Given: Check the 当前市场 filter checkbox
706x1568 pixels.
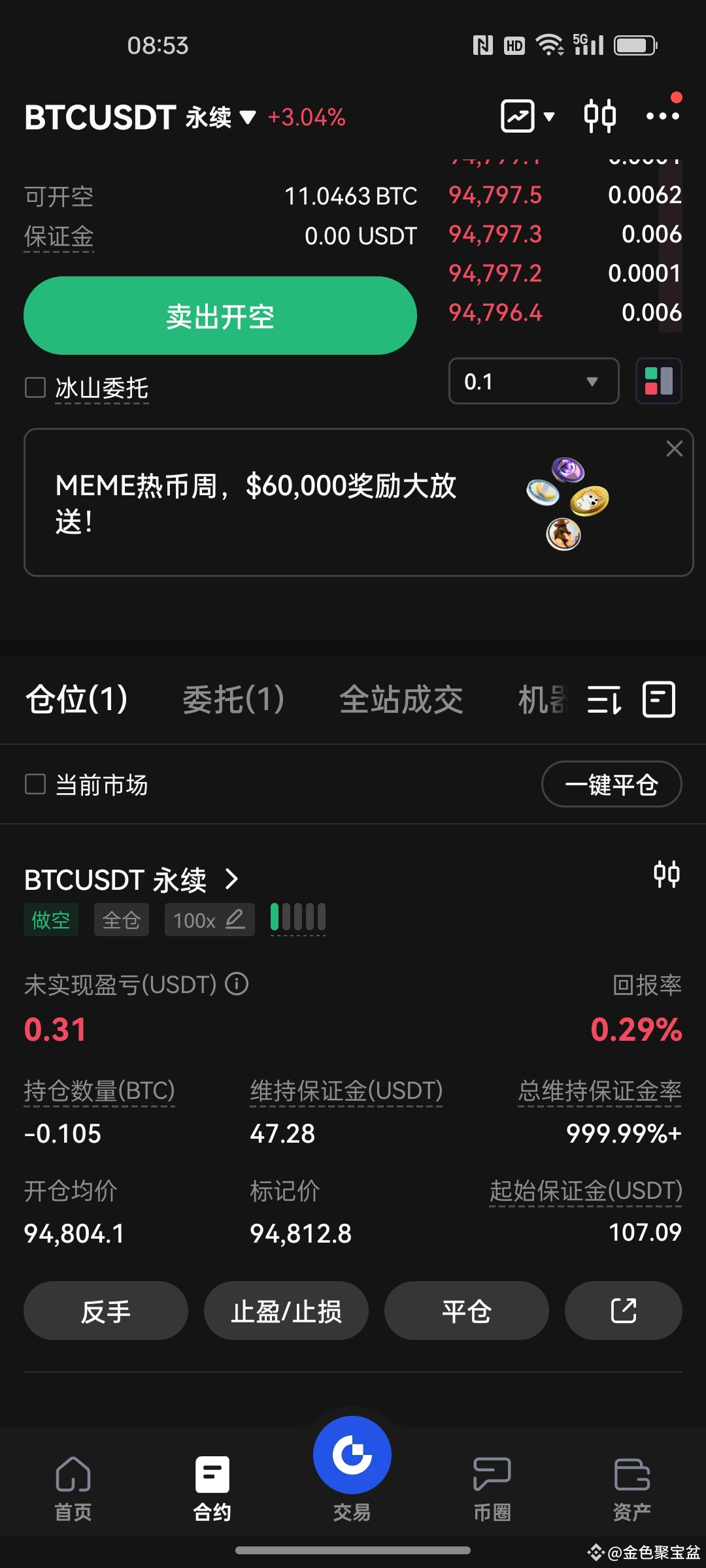Looking at the screenshot, I should 34,784.
